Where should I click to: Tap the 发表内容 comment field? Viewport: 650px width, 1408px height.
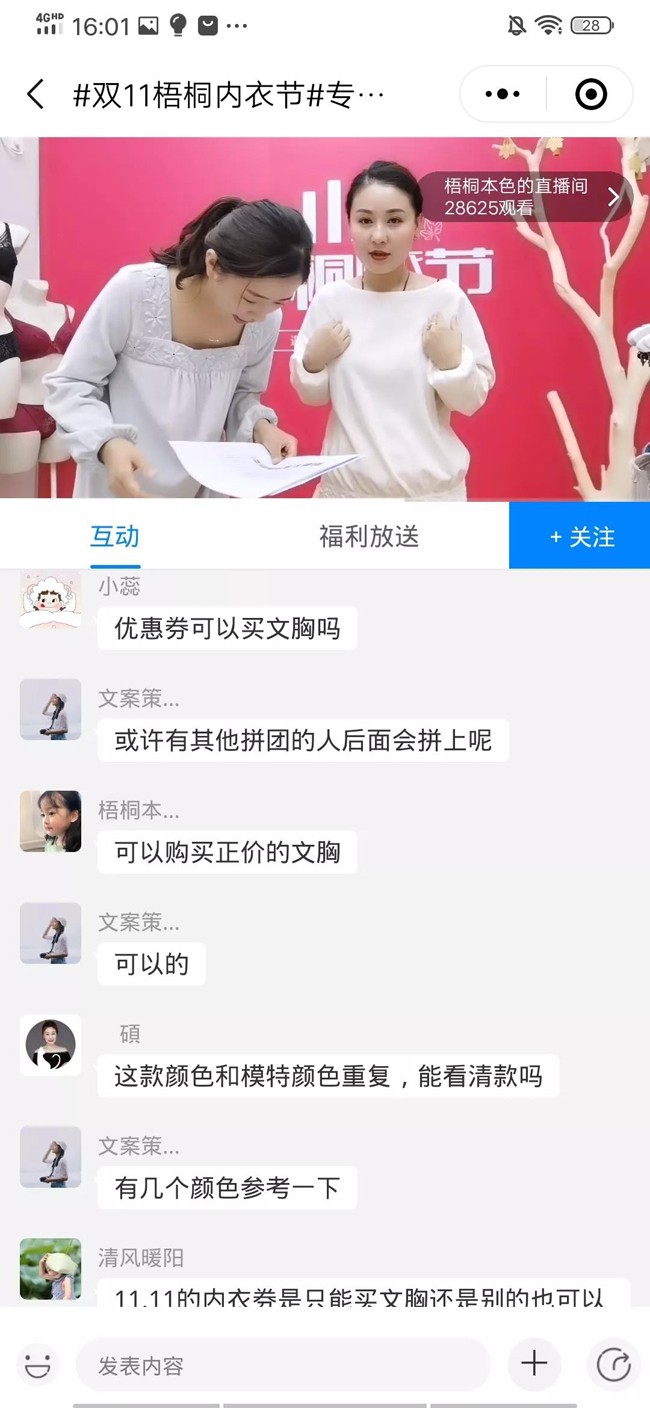pos(282,1364)
